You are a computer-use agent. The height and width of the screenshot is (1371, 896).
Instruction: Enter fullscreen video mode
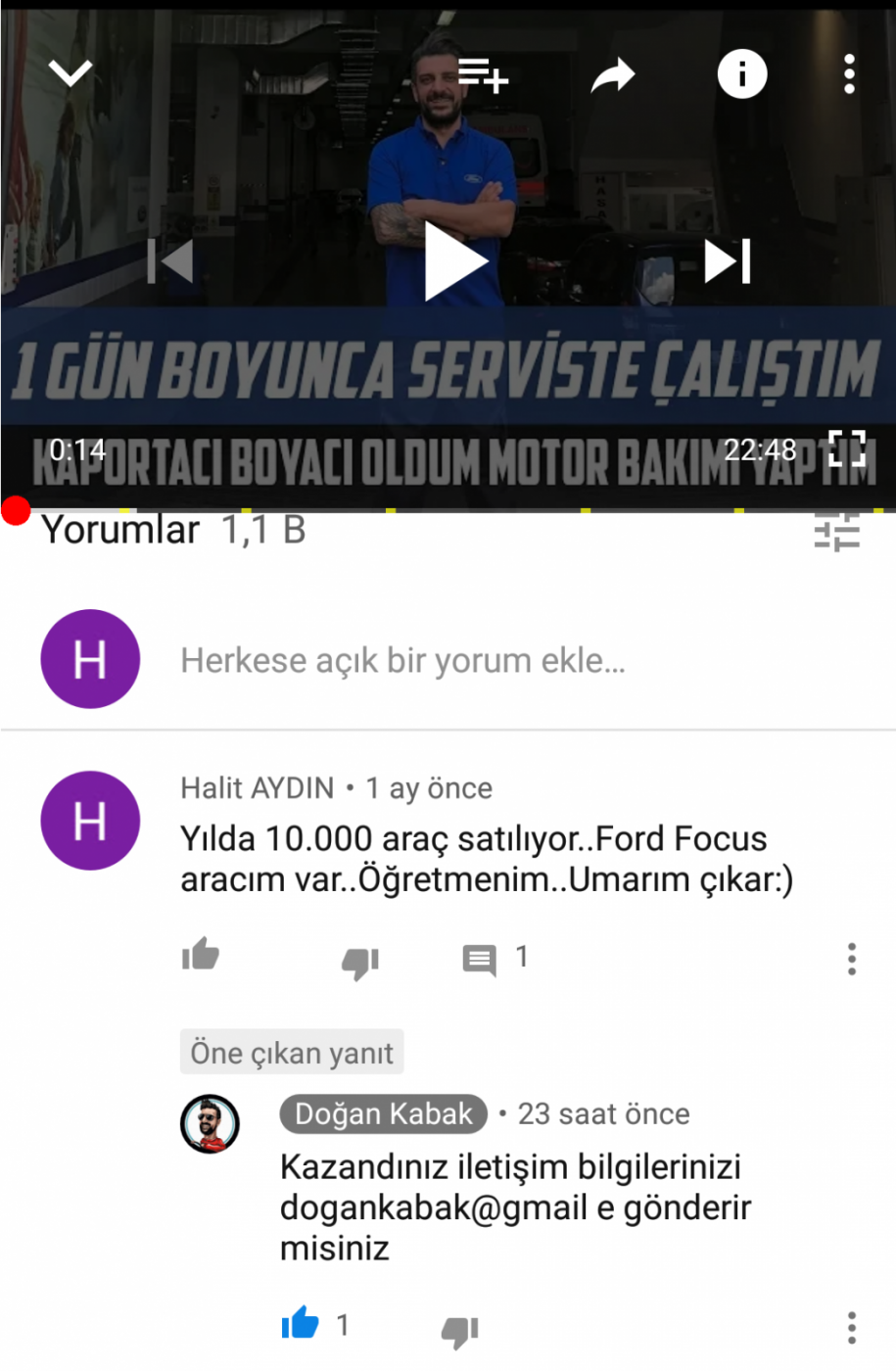[847, 449]
